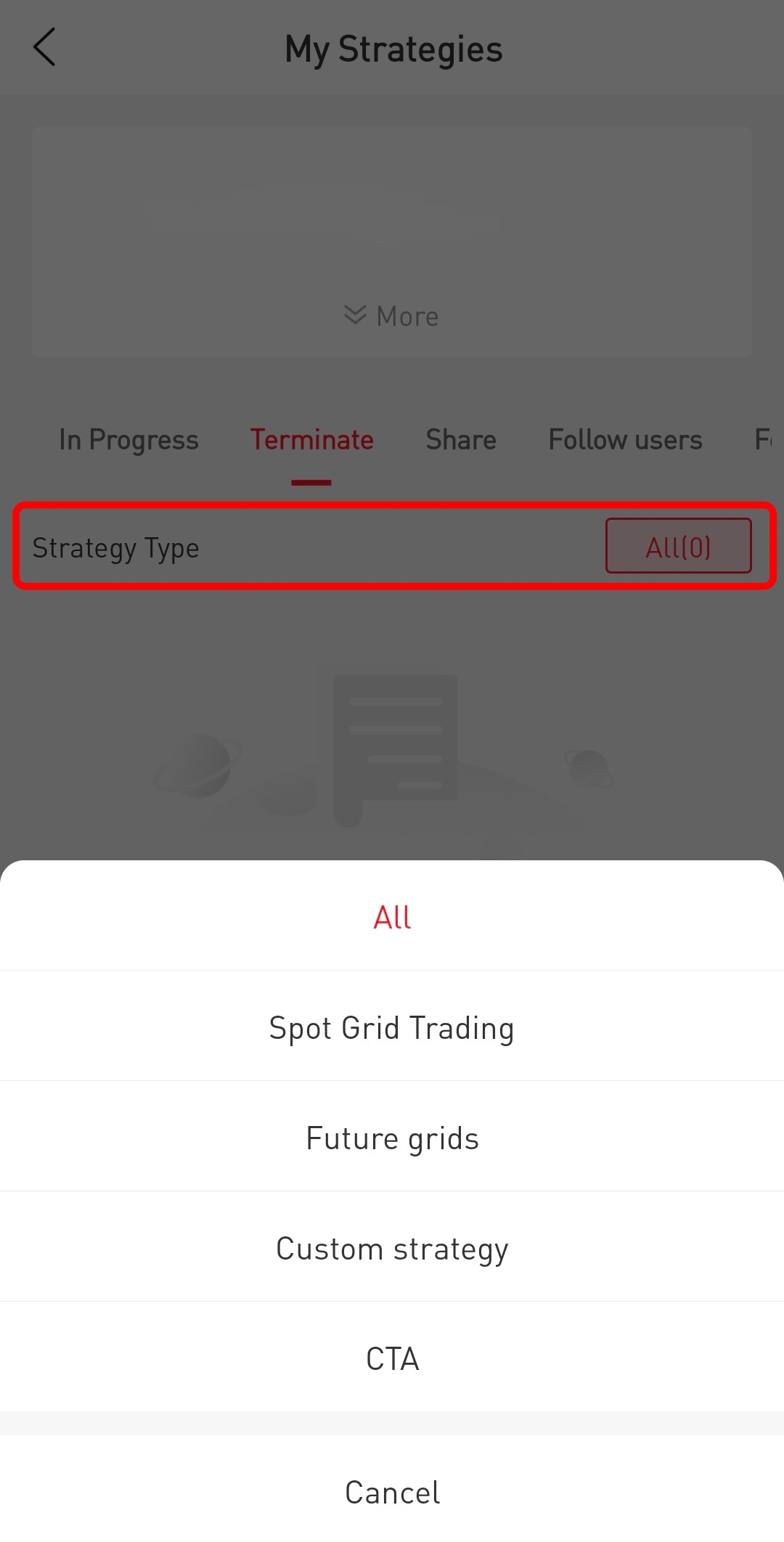Open the Follow users tab
The height and width of the screenshot is (1542, 784).
point(624,439)
